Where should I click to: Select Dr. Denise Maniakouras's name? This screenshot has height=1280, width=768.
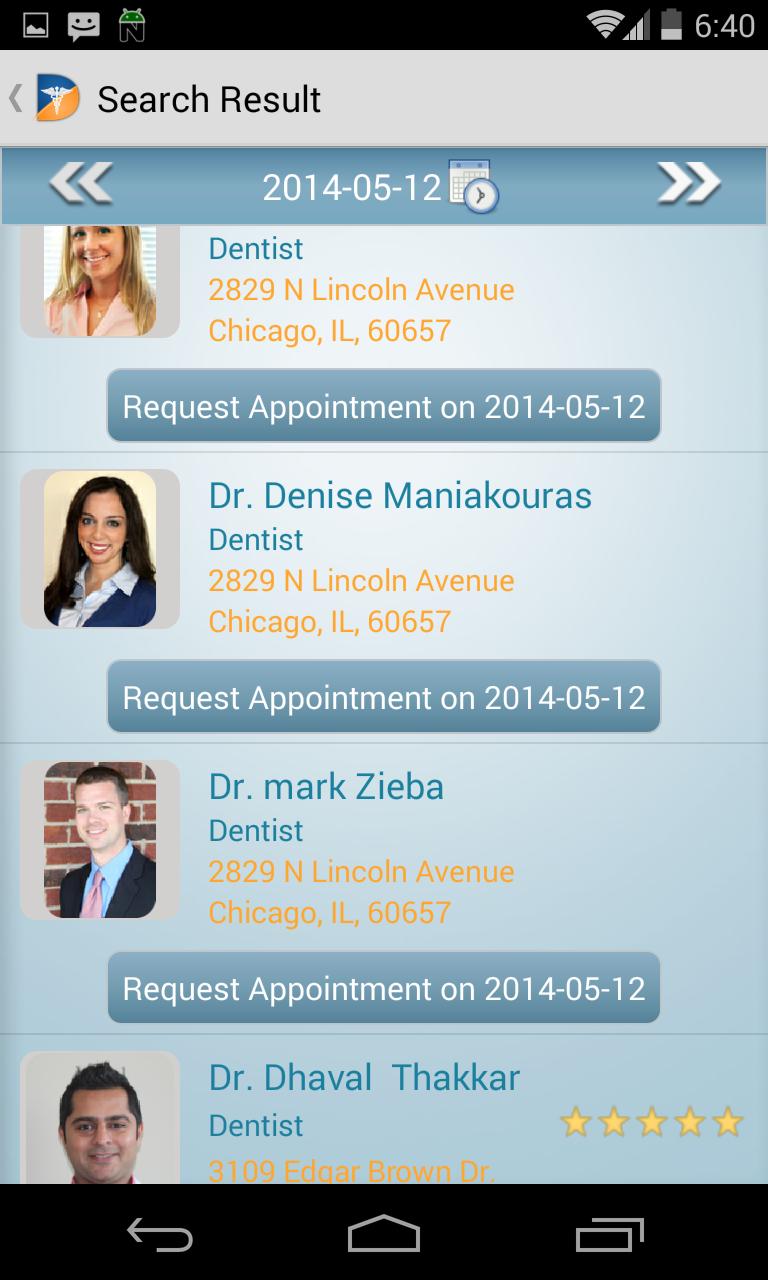400,495
